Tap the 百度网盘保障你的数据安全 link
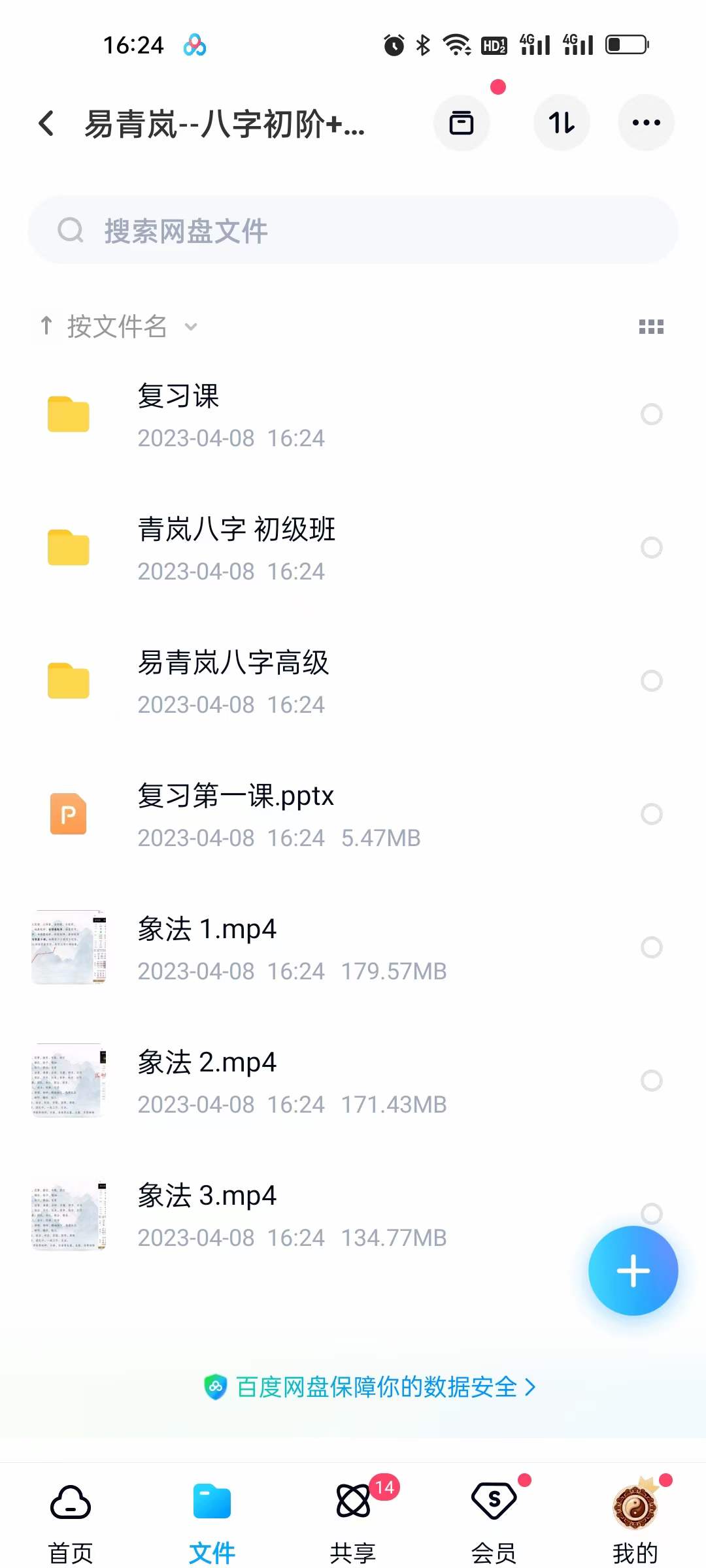Image resolution: width=706 pixels, height=1568 pixels. (371, 1387)
